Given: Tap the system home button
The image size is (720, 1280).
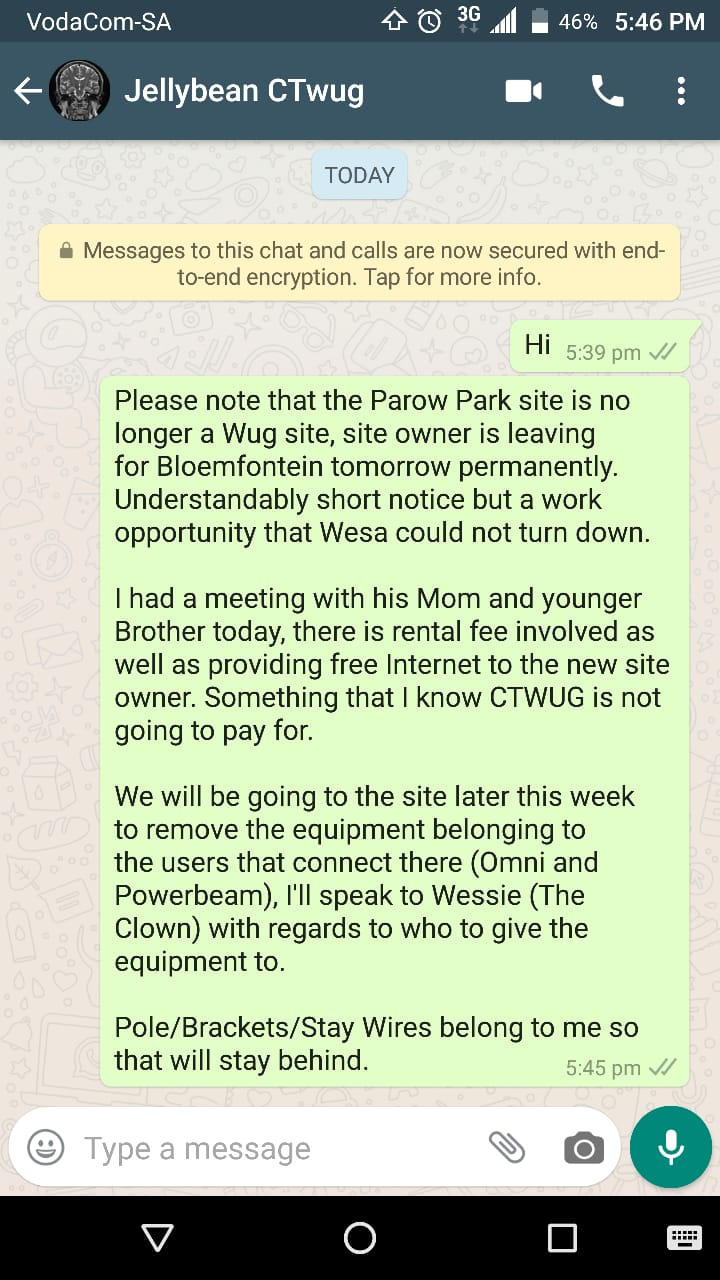Looking at the screenshot, I should 360,1238.
